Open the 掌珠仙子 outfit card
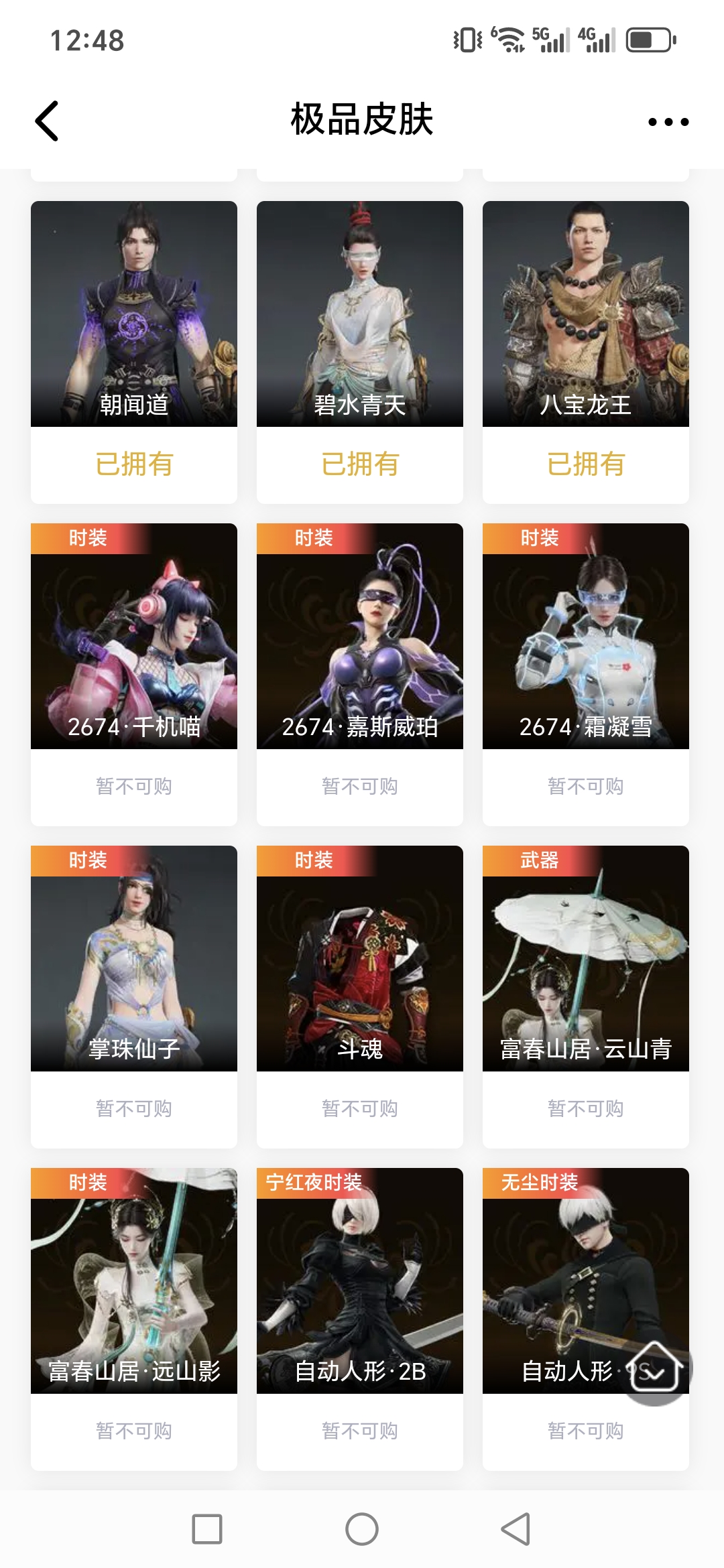The height and width of the screenshot is (1568, 724). pos(134,958)
